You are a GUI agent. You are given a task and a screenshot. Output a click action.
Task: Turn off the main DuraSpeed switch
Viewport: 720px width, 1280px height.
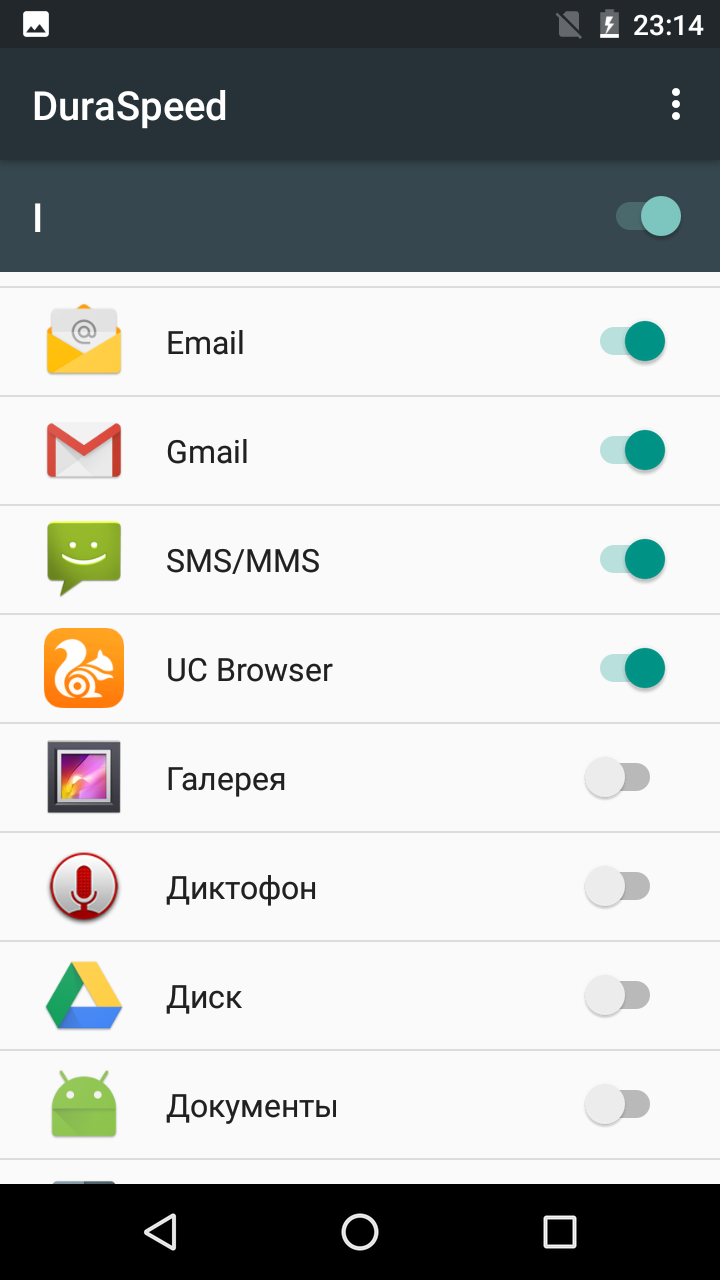tap(648, 216)
